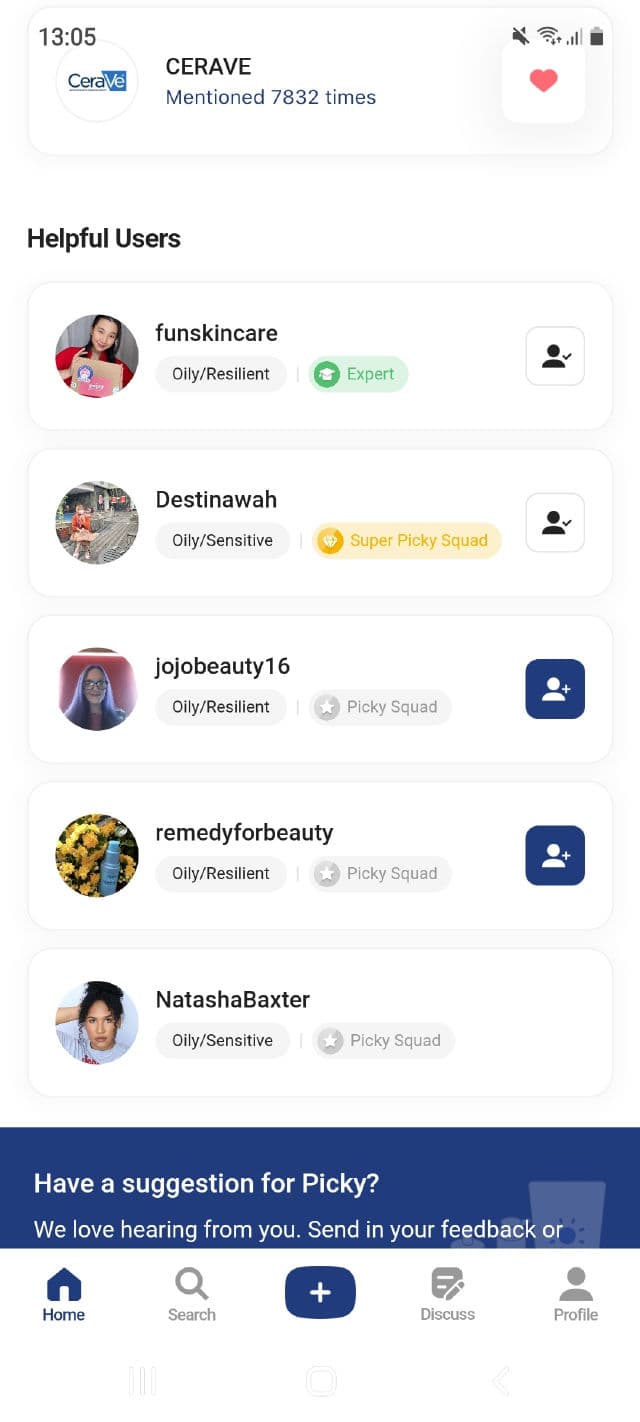640x1422 pixels.
Task: Go back using system back button
Action: (x=501, y=1382)
